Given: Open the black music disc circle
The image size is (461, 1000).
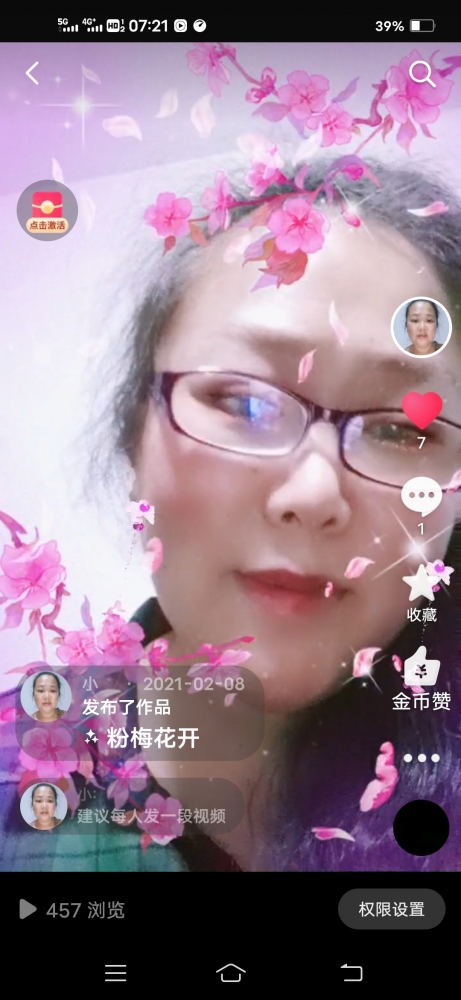Looking at the screenshot, I should [421, 828].
